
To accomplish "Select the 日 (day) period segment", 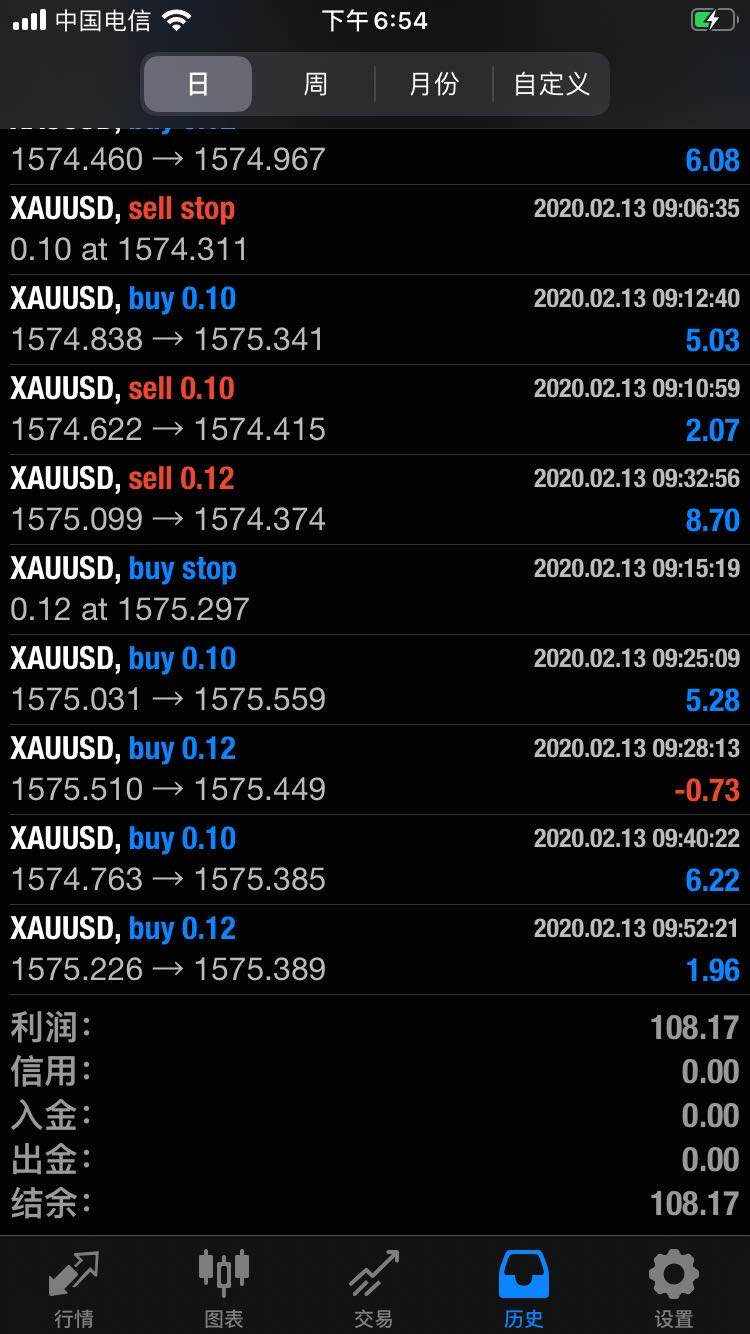I will (198, 84).
